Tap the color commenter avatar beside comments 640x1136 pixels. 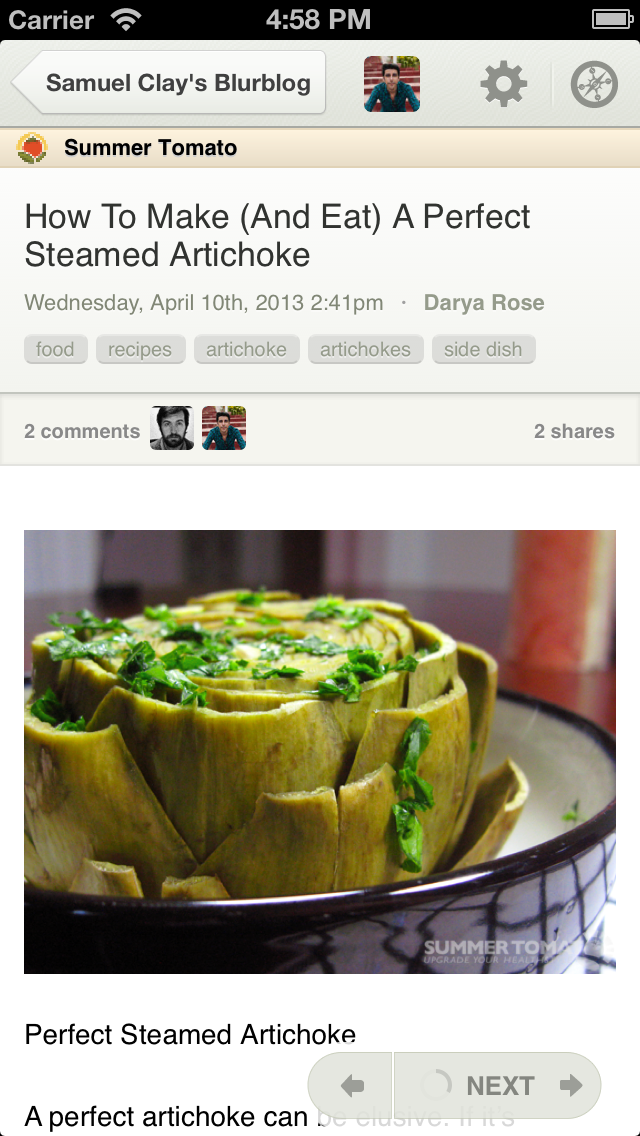point(224,428)
